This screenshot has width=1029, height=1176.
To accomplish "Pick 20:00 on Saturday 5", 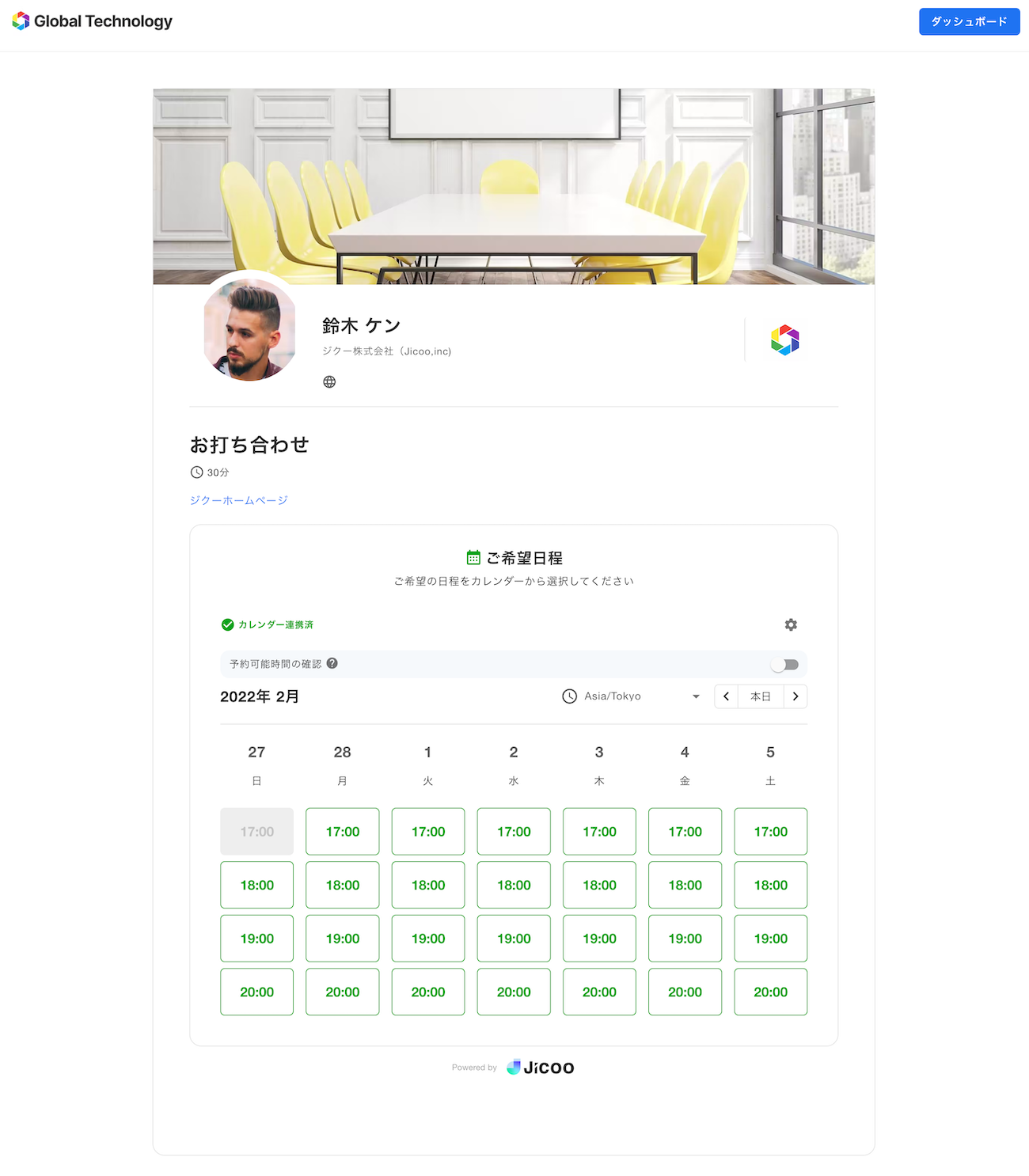I will click(770, 992).
